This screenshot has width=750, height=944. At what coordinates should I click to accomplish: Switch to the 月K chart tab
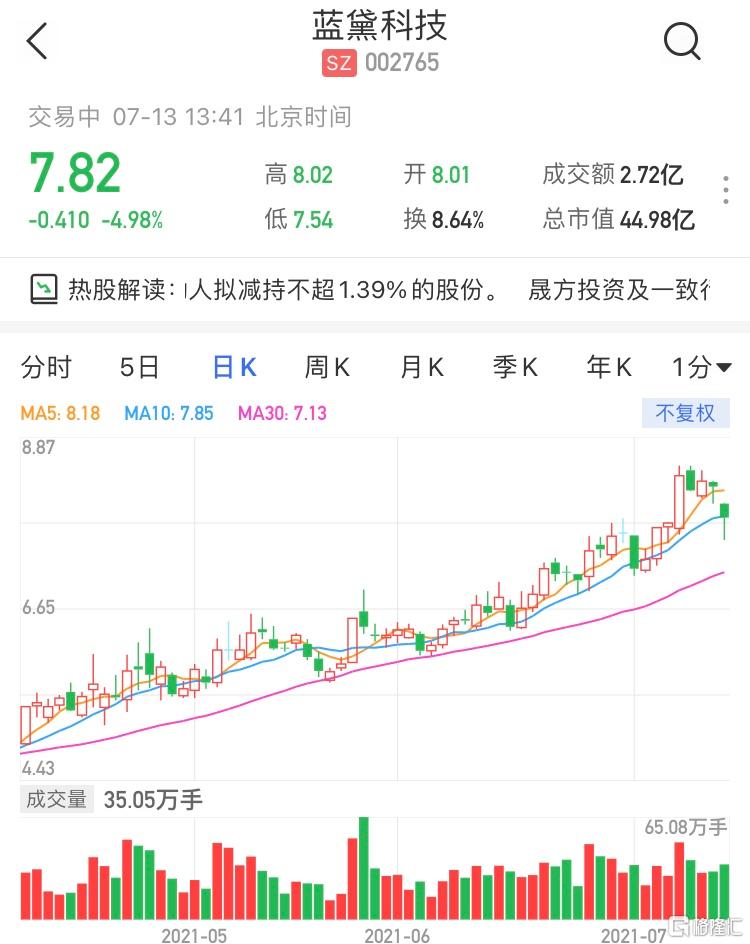[421, 368]
